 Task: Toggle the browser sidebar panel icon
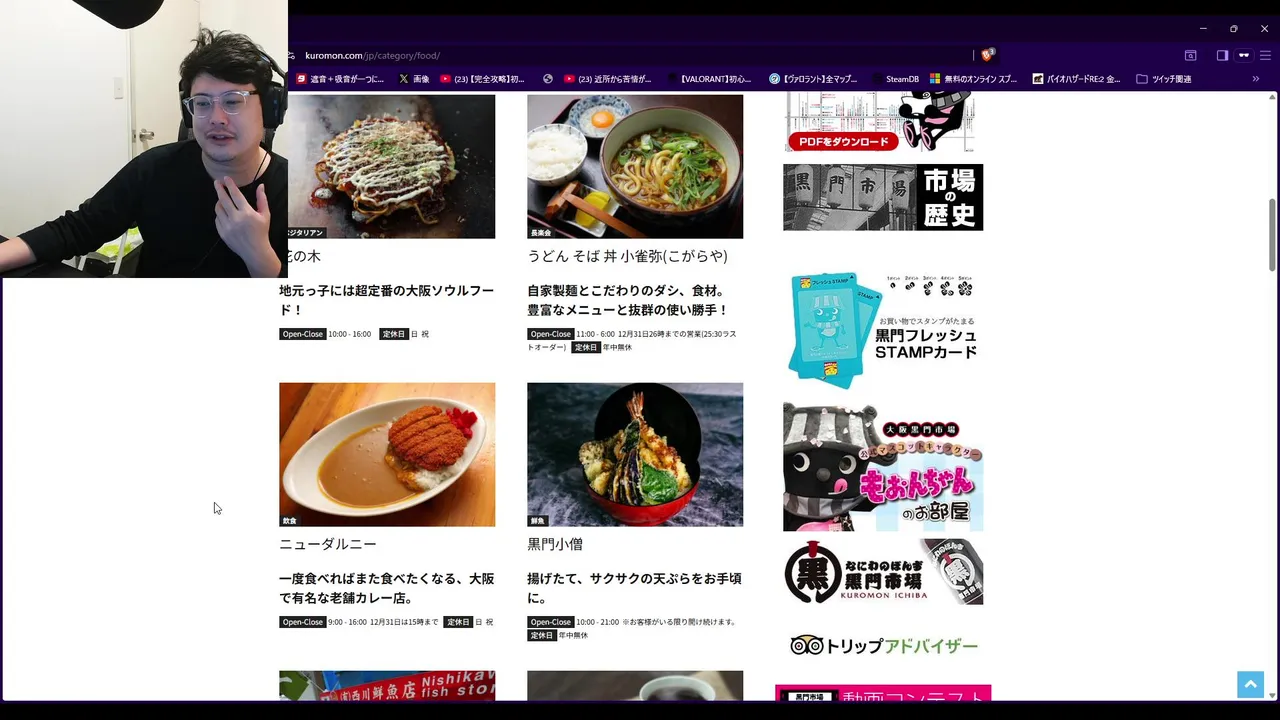(1222, 56)
